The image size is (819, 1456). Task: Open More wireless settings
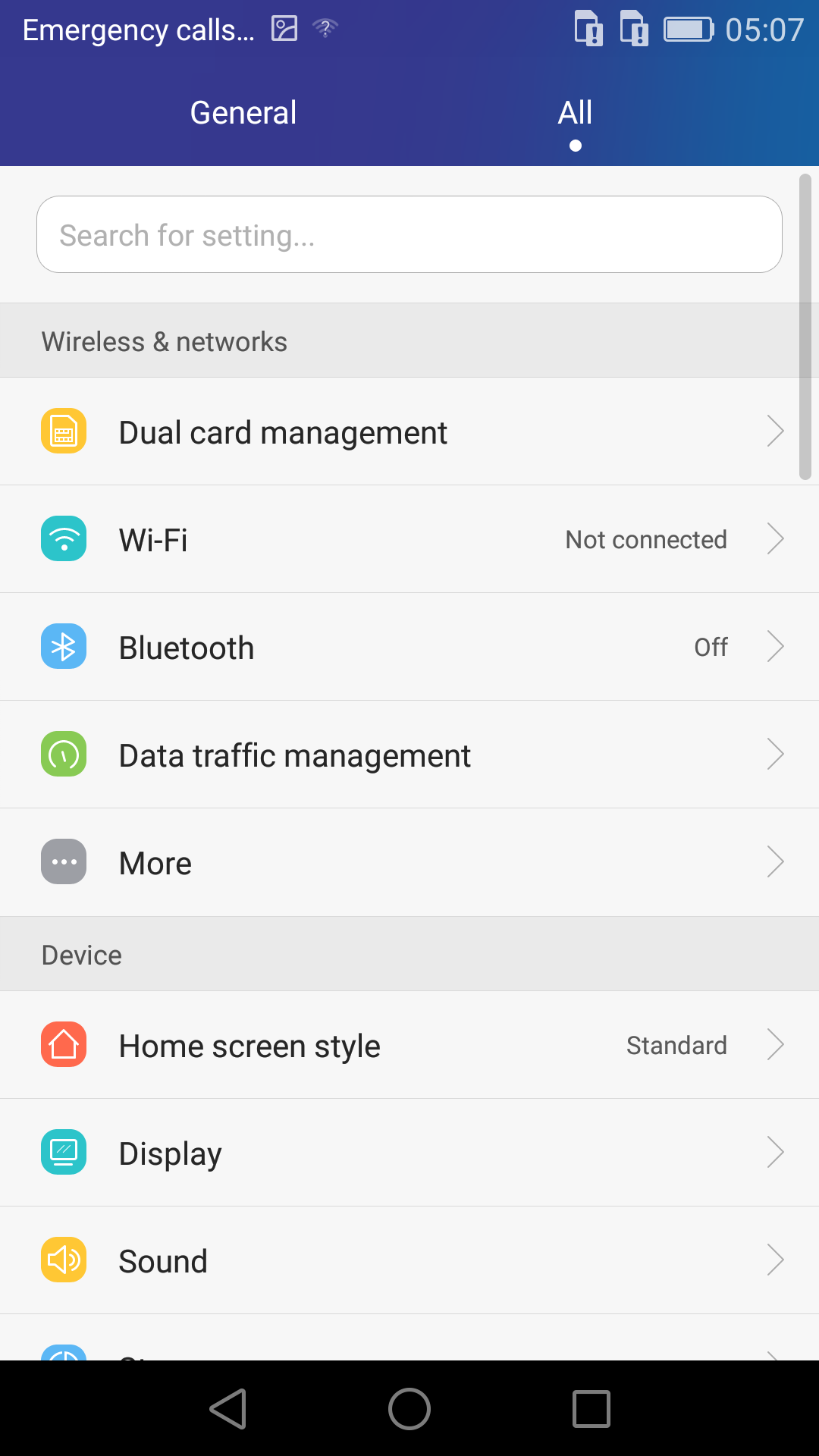pyautogui.click(x=409, y=862)
